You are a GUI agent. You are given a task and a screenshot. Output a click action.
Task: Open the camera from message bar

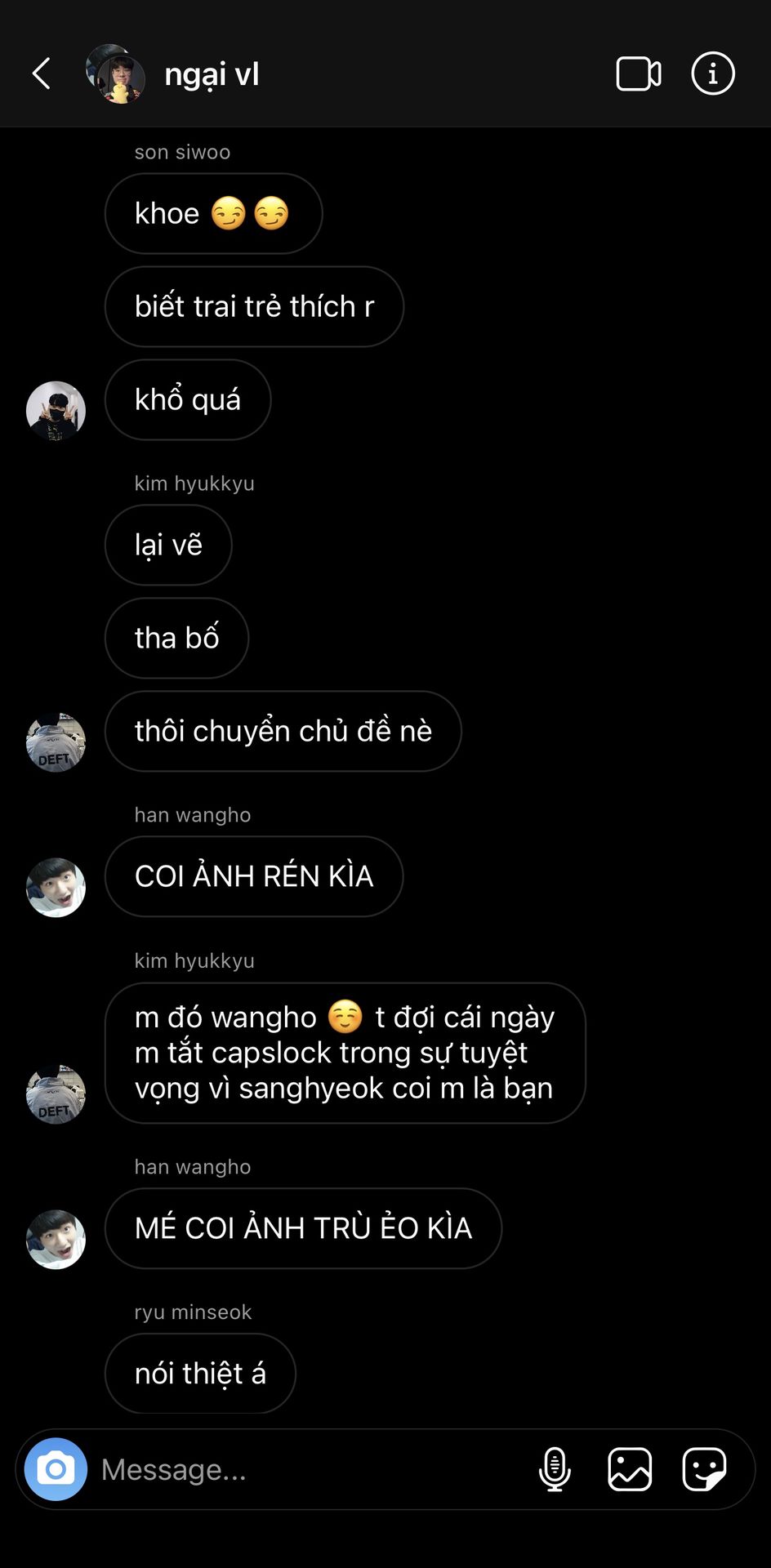coord(56,1469)
